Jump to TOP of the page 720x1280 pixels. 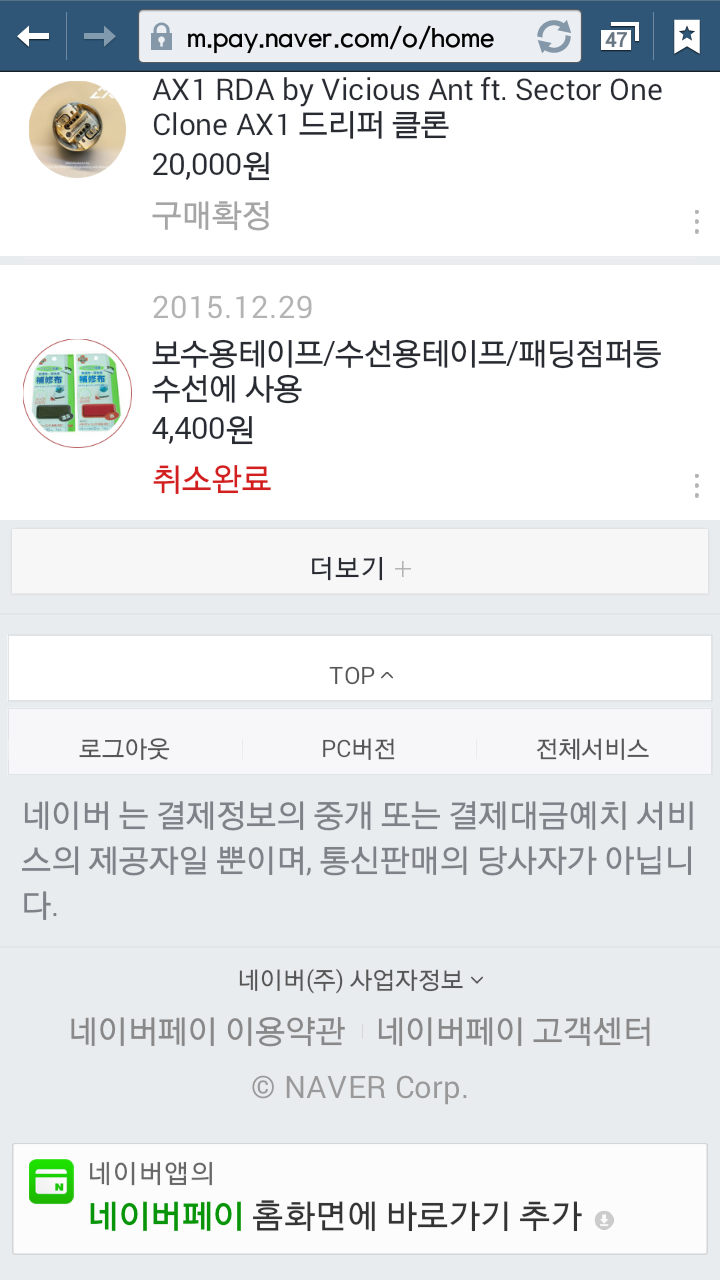coord(360,675)
